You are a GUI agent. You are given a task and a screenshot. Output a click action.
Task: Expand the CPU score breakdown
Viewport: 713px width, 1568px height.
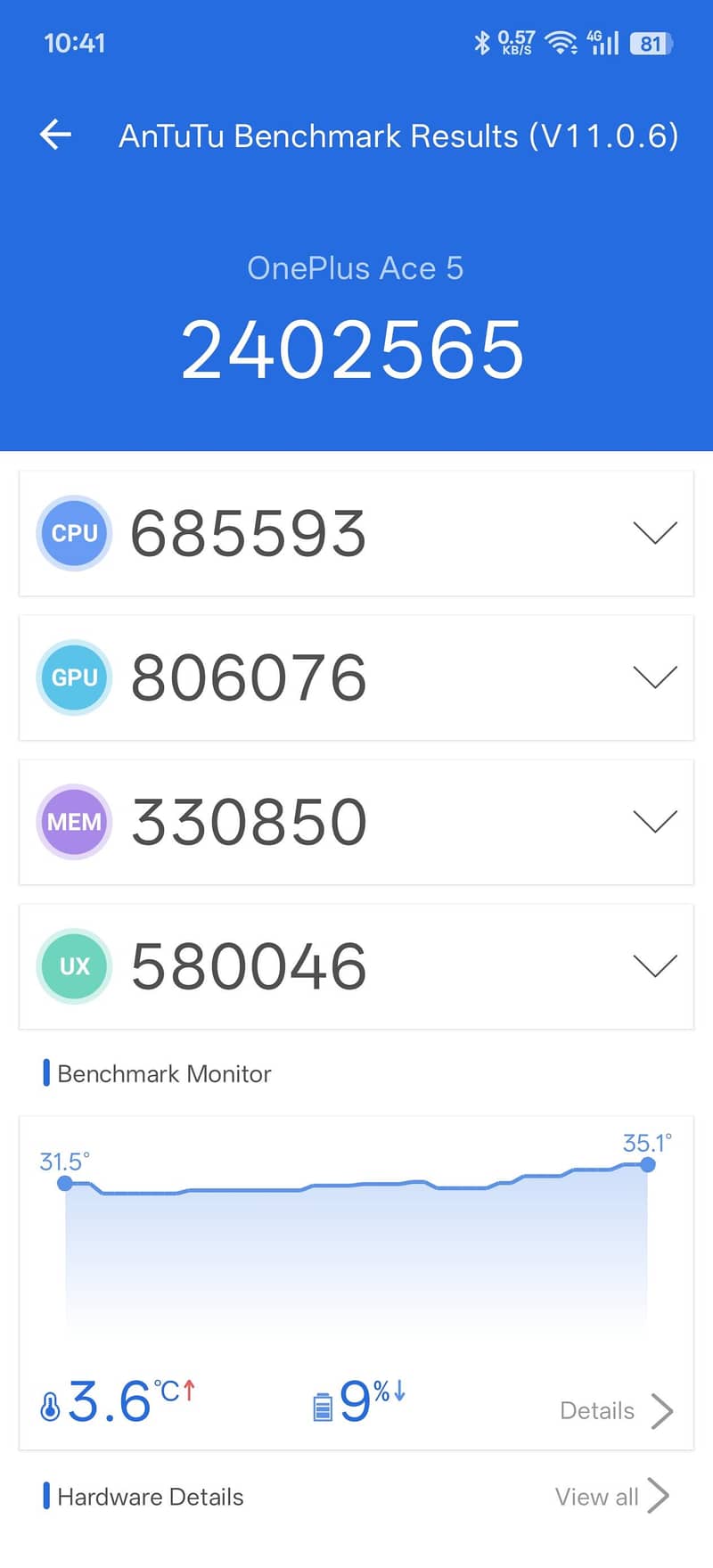pos(655,532)
